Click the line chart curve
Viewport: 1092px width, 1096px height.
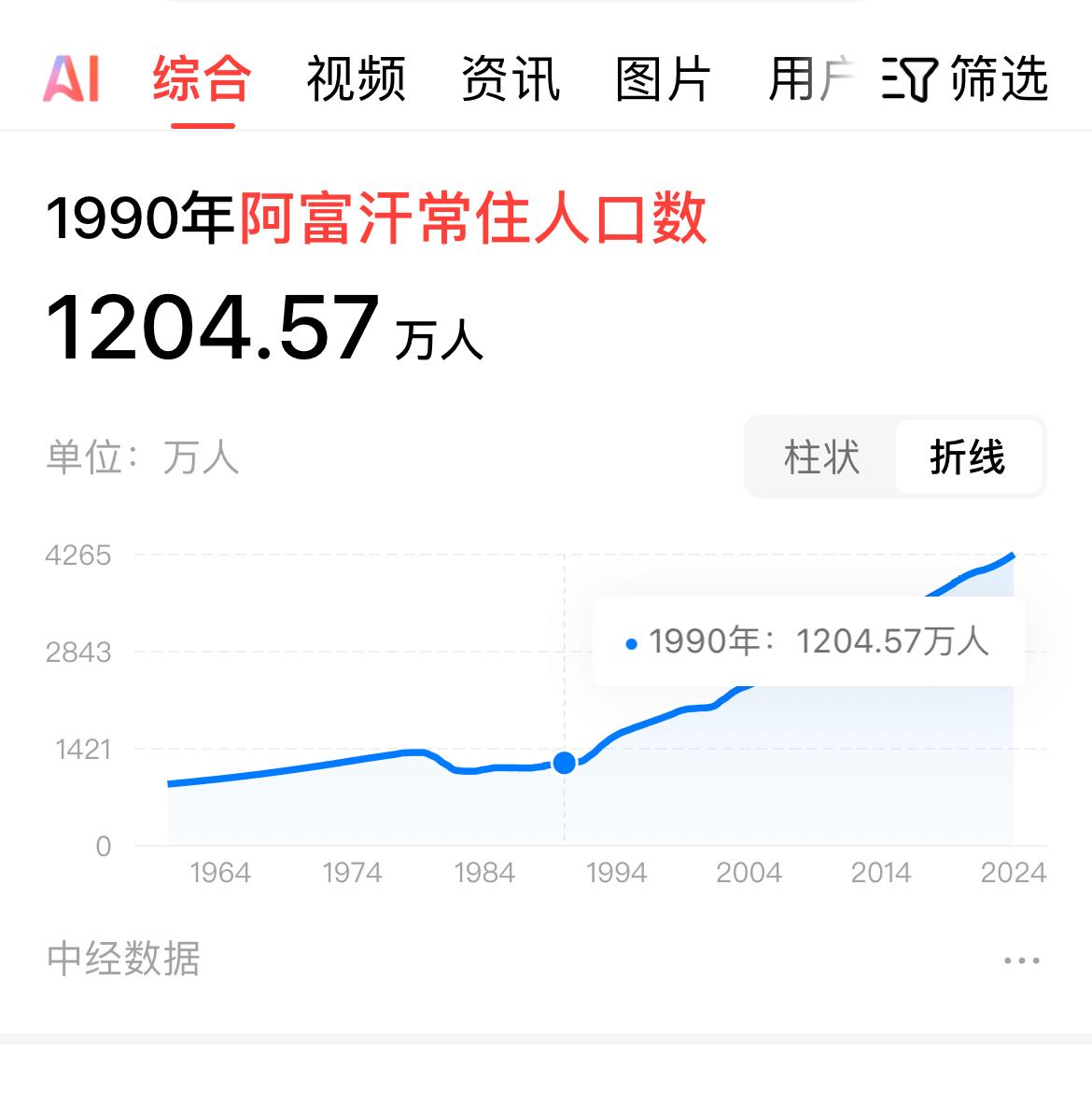327,764
